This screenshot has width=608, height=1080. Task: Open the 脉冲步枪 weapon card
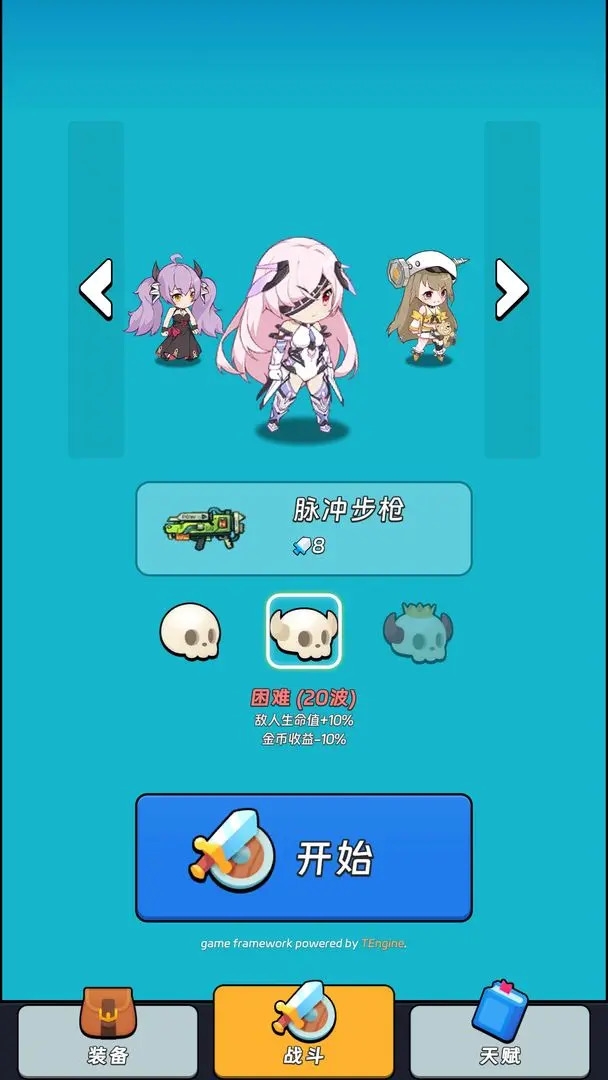pyautogui.click(x=304, y=529)
